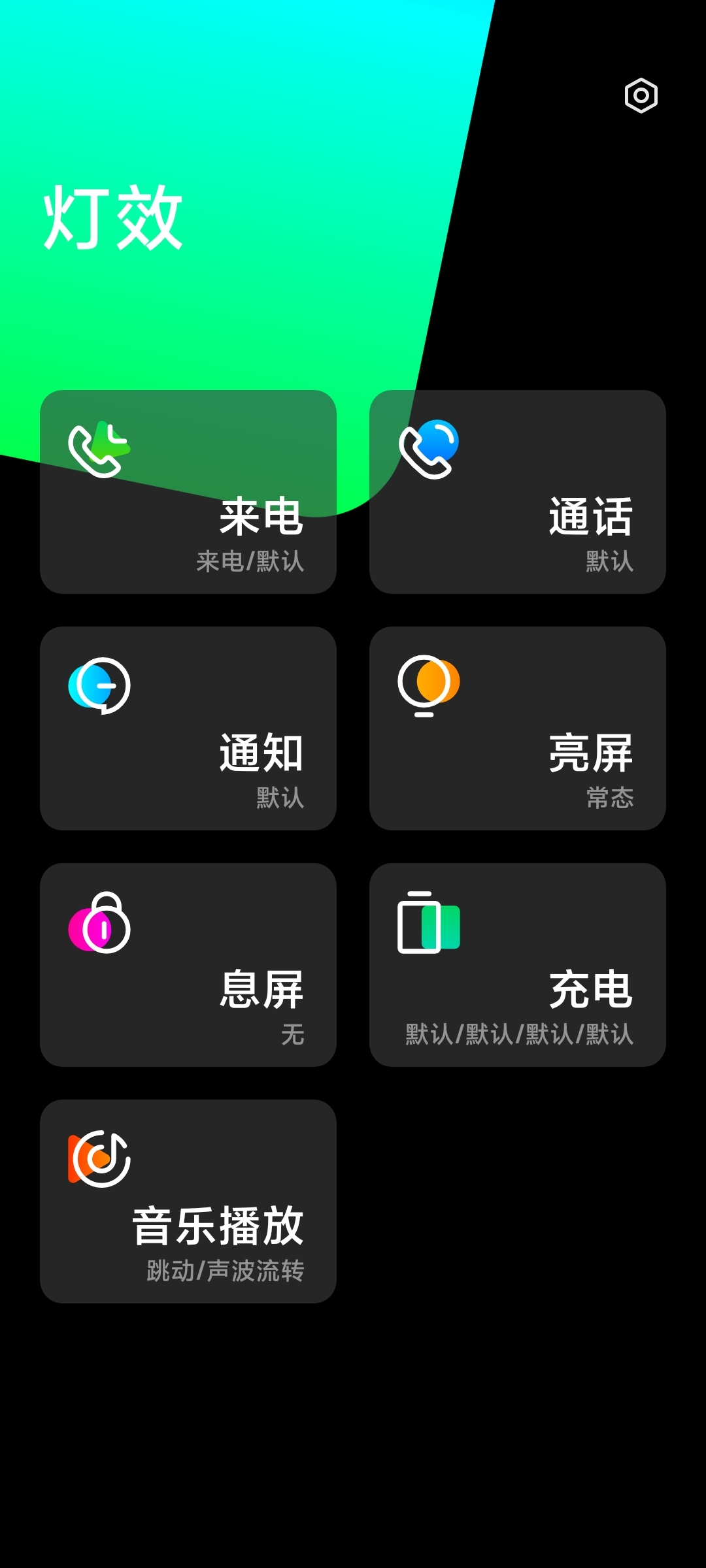Open the 通知 notification light card
Screen dimensions: 706x1568
188,728
